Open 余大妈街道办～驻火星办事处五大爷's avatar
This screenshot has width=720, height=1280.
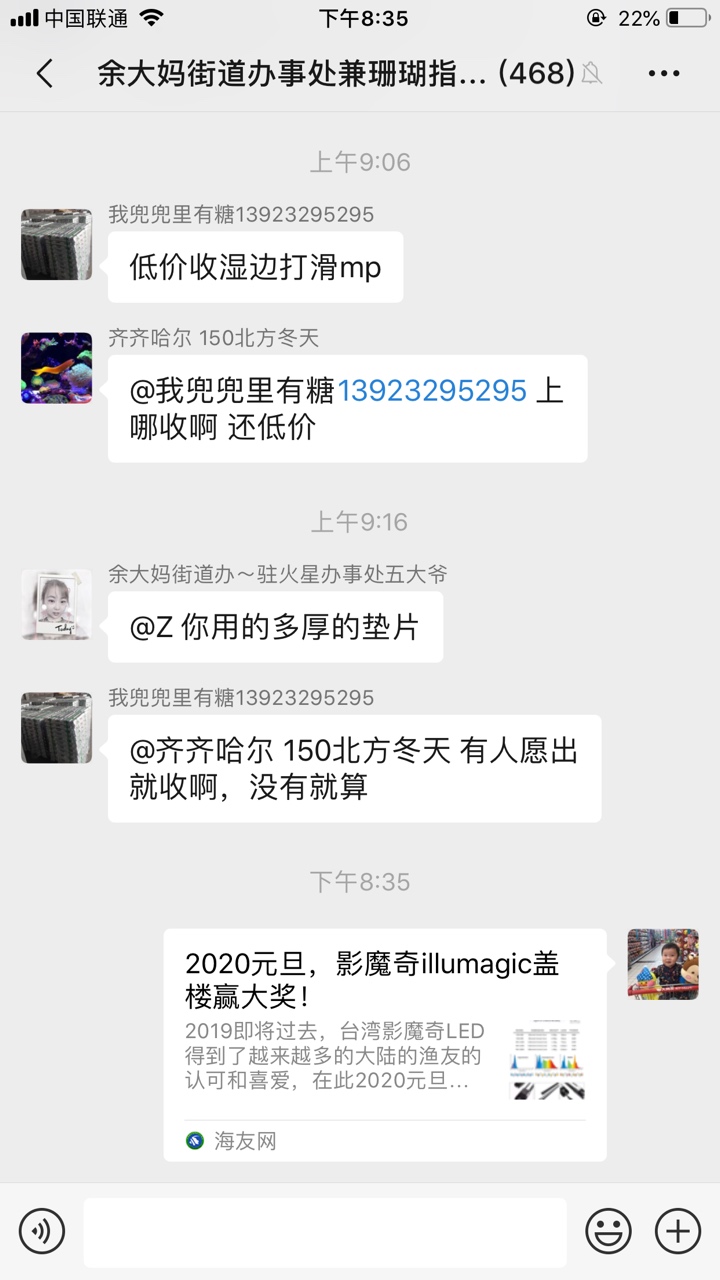56,605
